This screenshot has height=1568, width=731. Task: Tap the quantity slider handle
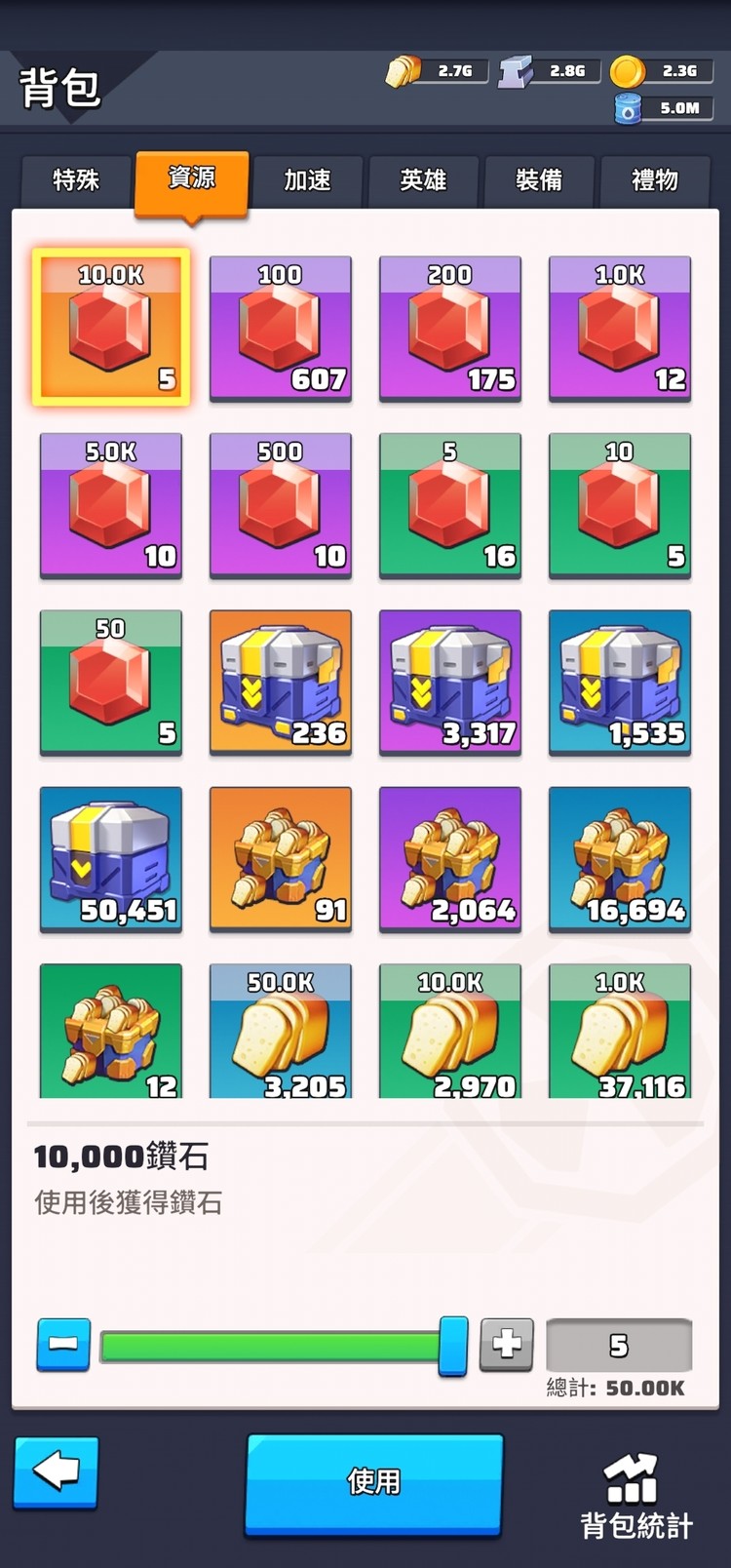(452, 1346)
